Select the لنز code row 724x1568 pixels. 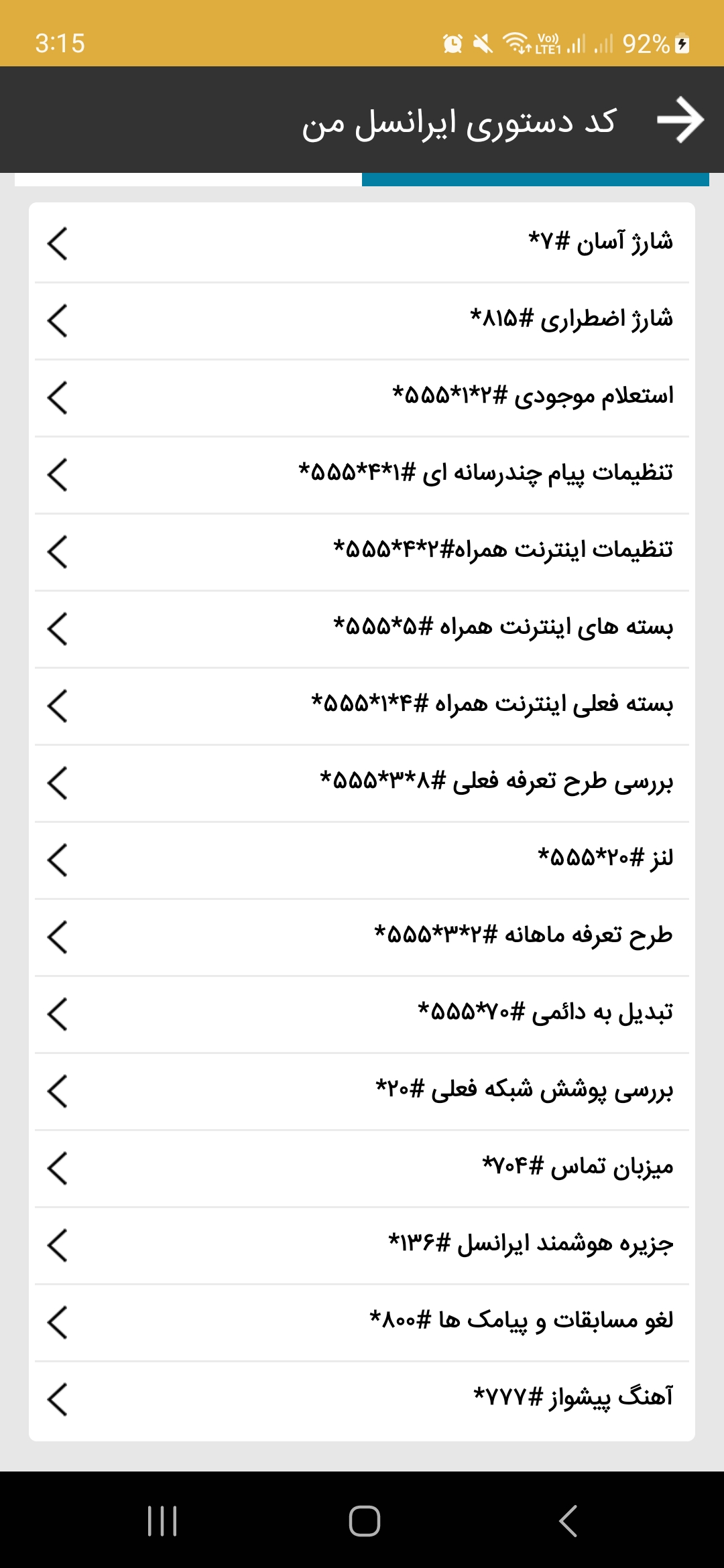tap(362, 860)
